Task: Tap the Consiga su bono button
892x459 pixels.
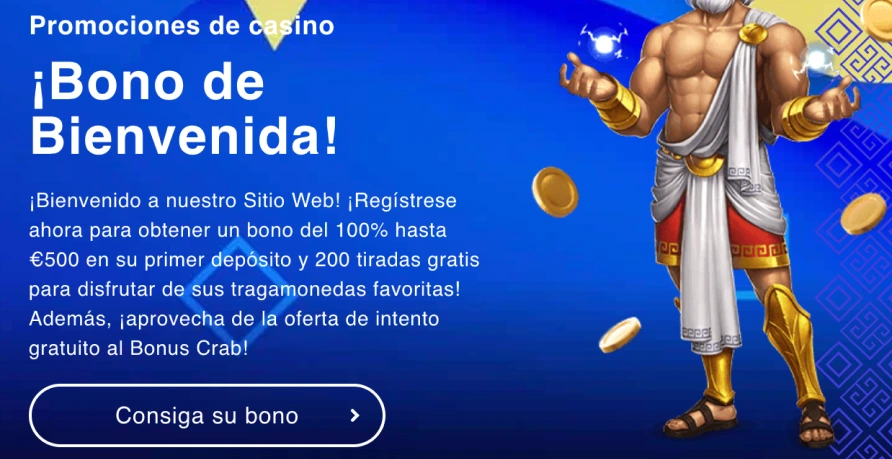Action: 207,415
